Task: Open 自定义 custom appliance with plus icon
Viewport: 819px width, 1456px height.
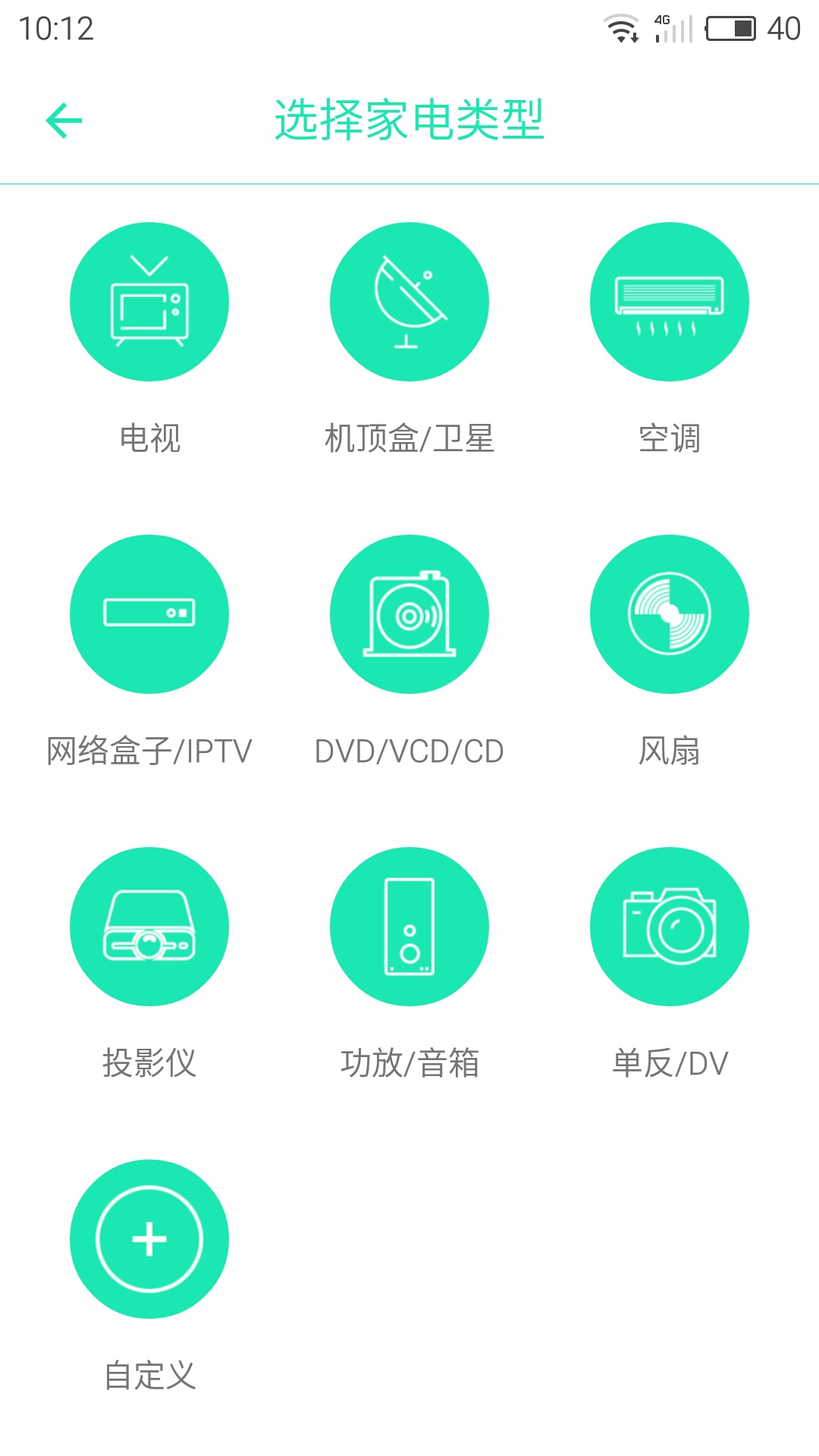Action: coord(149,1239)
